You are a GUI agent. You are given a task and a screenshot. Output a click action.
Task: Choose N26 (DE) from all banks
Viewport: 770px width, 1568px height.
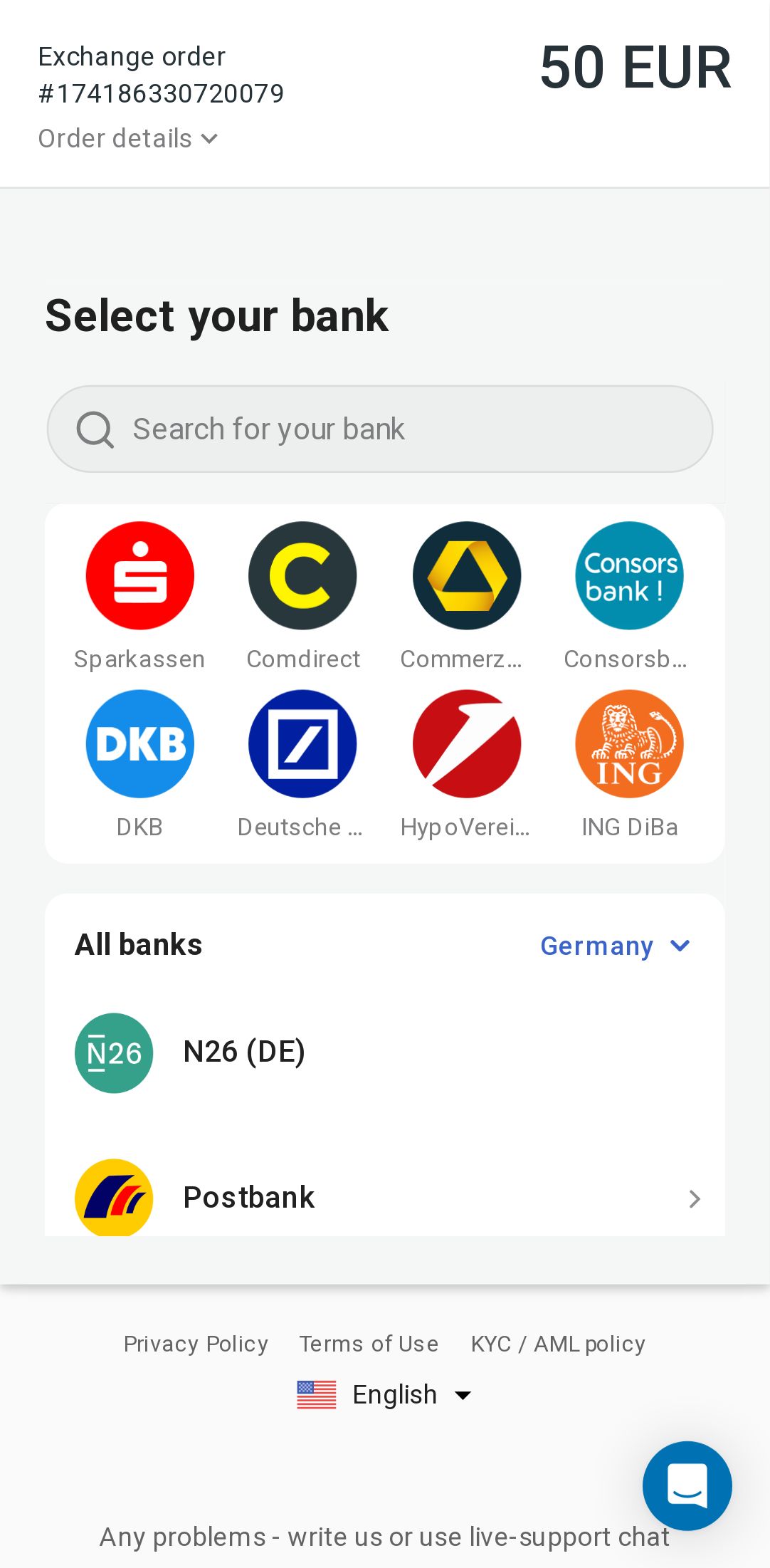point(384,1052)
